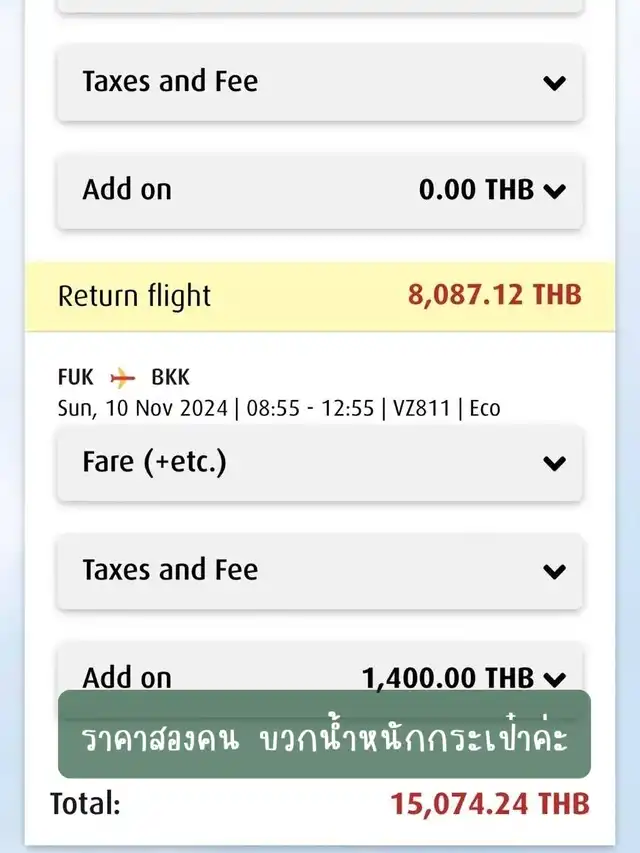Image resolution: width=640 pixels, height=853 pixels.
Task: Expand the Add on showing 0.00 THB
Action: tap(554, 191)
